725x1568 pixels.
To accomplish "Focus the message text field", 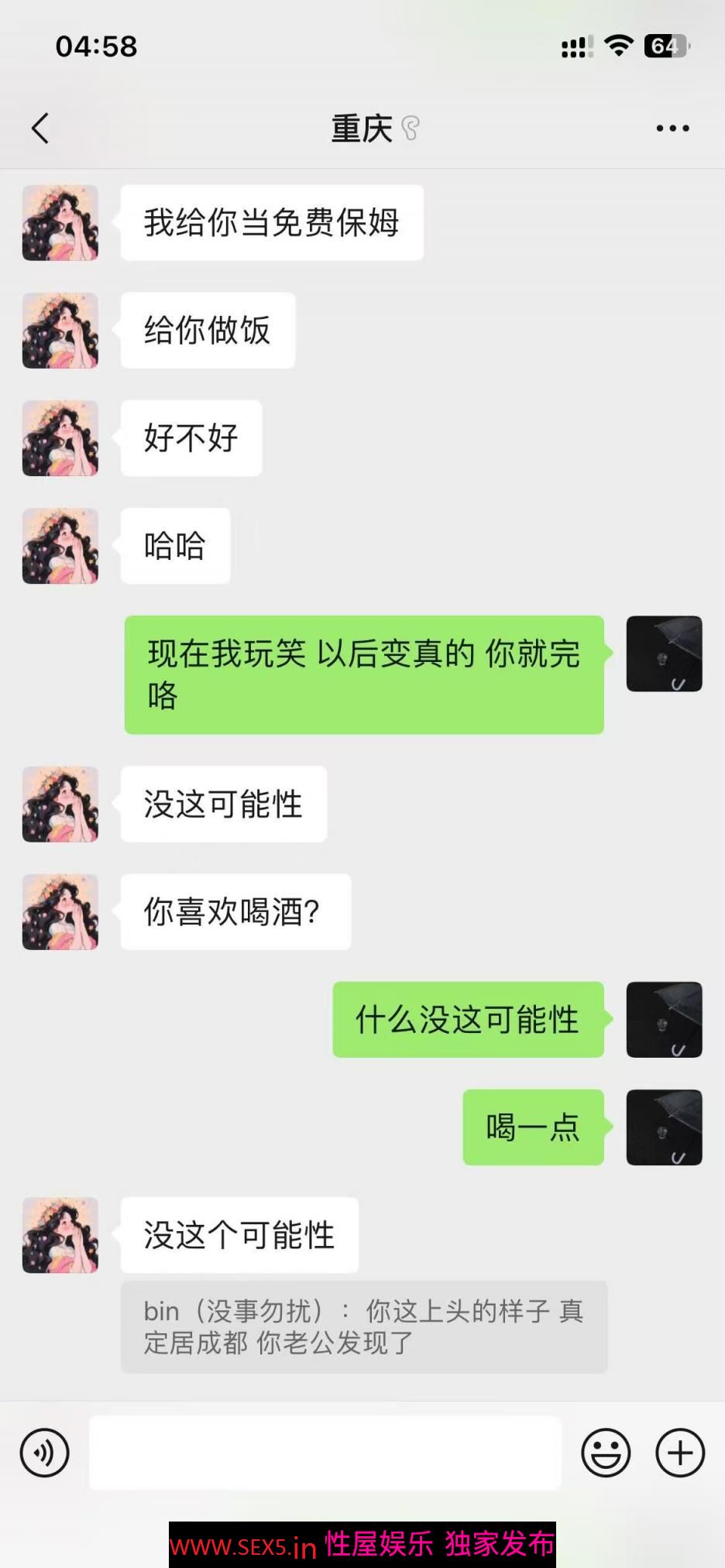I will pyautogui.click(x=325, y=1453).
